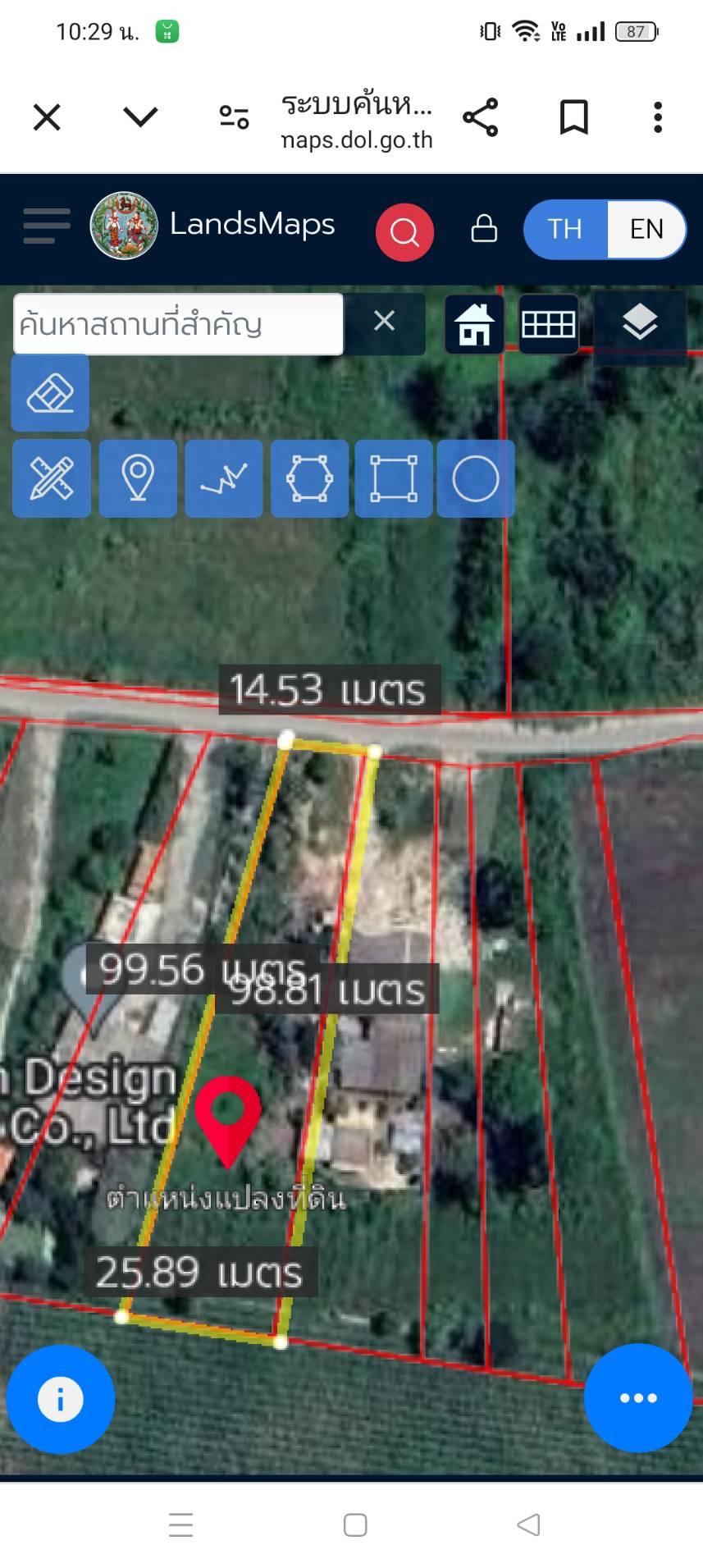Viewport: 703px width, 1568px height.
Task: Focus the place search field
Action: click(x=178, y=324)
